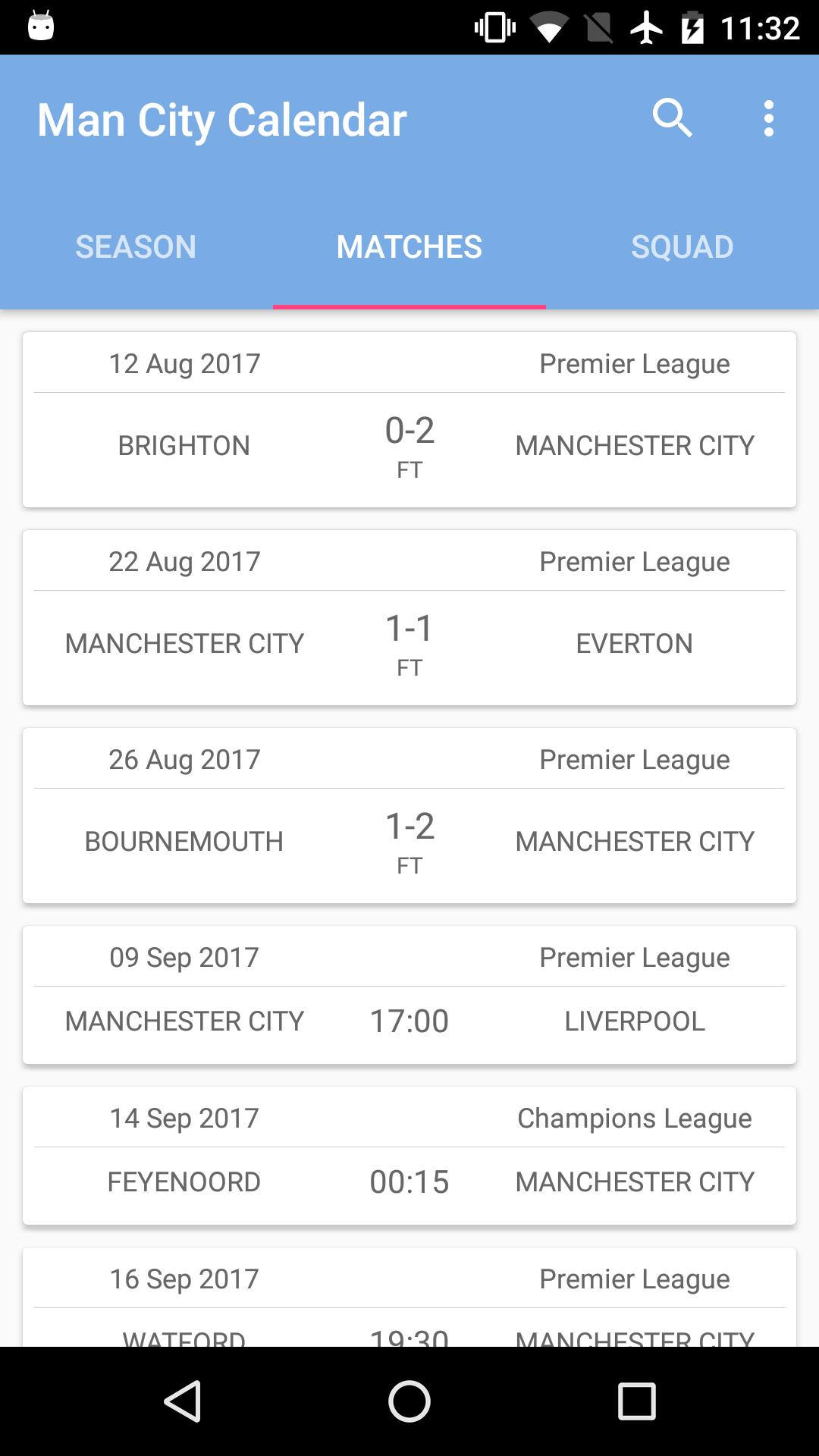
Task: Open the overflow menu with three dots
Action: (x=768, y=118)
